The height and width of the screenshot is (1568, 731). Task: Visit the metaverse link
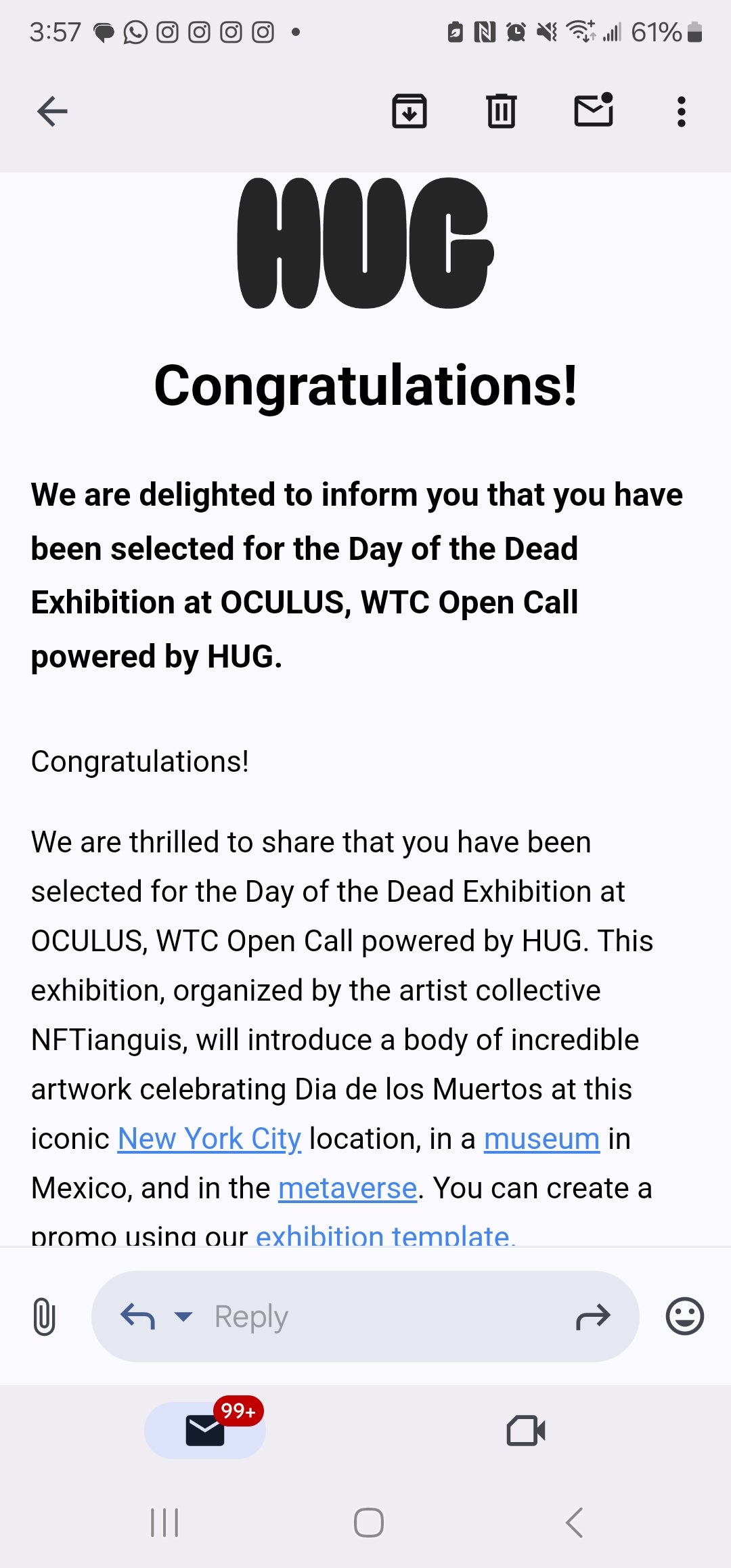click(x=348, y=1188)
